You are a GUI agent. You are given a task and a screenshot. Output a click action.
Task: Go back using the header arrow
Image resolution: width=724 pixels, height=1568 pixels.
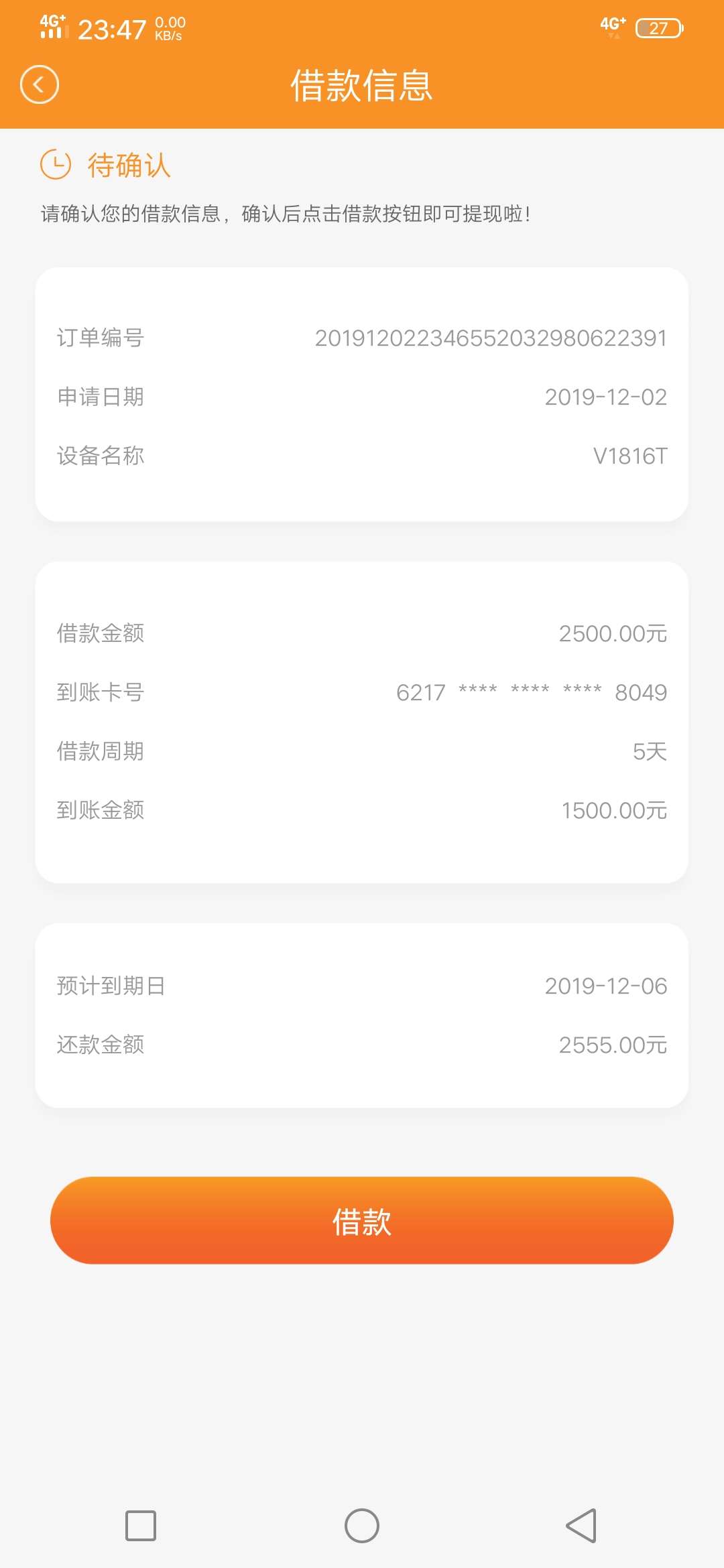[x=40, y=85]
